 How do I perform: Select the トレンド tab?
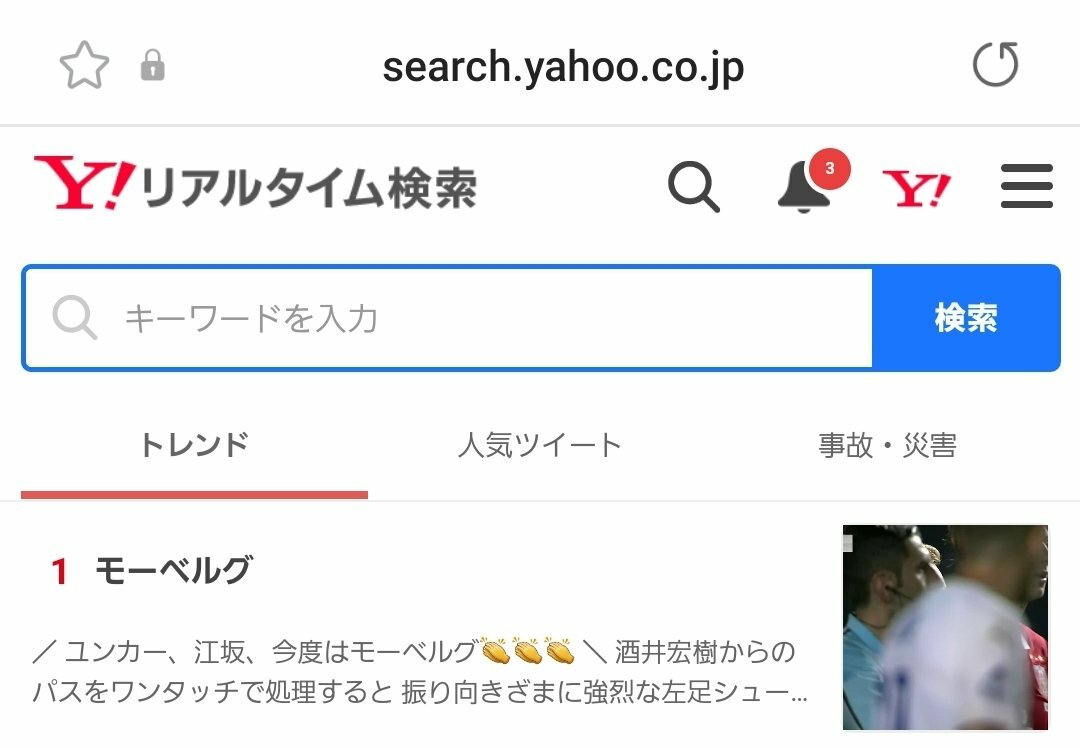194,445
